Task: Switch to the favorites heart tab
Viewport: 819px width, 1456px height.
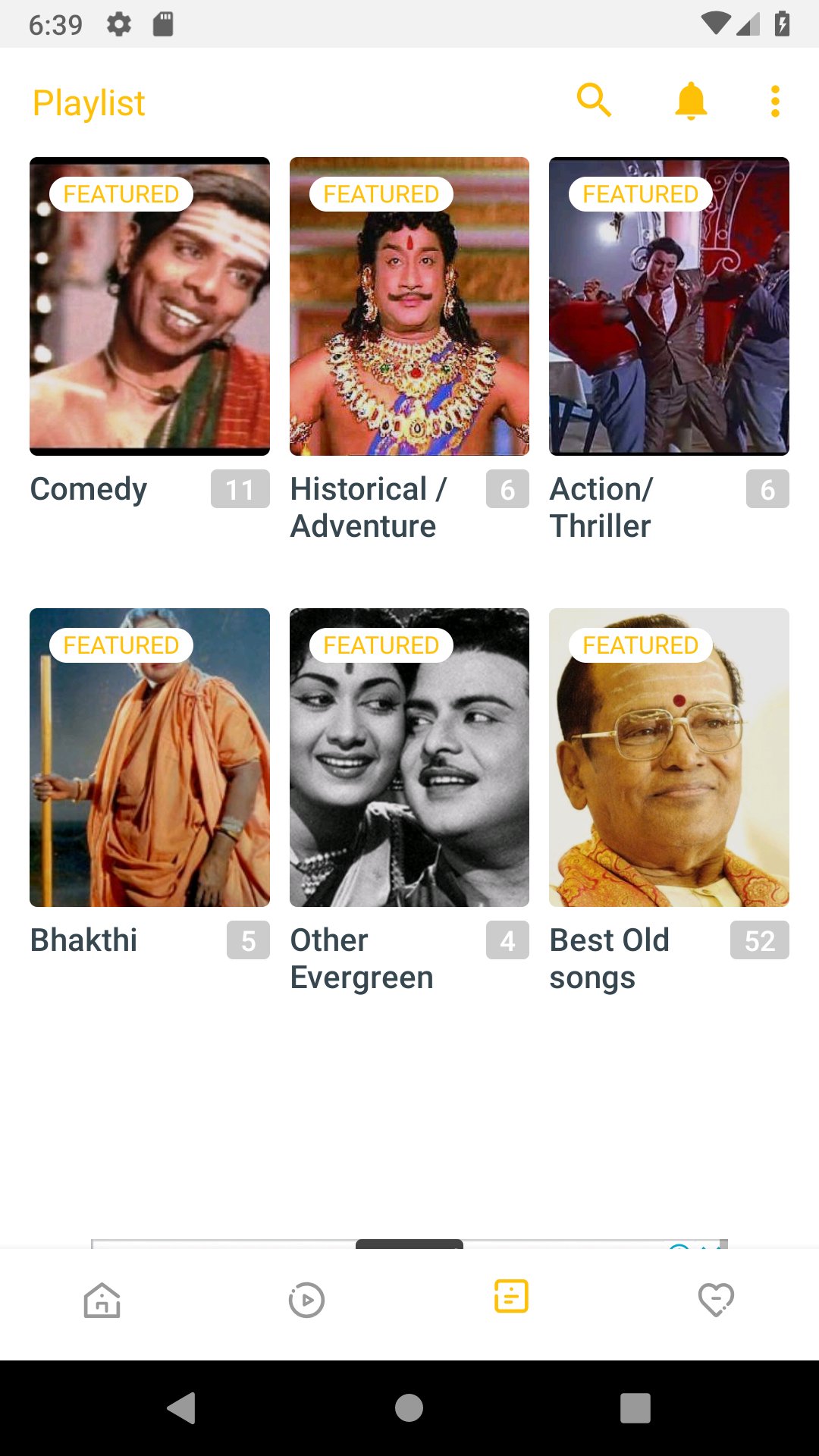Action: (716, 1300)
